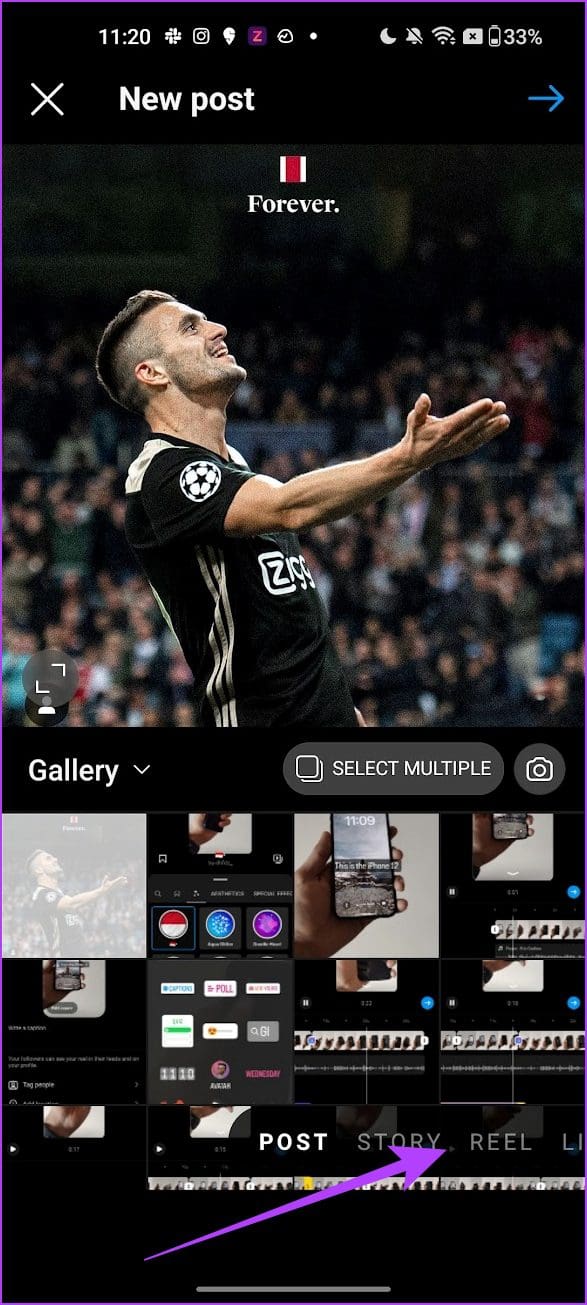Choose the Write a caption screenshot thumbnail

pyautogui.click(x=73, y=1032)
